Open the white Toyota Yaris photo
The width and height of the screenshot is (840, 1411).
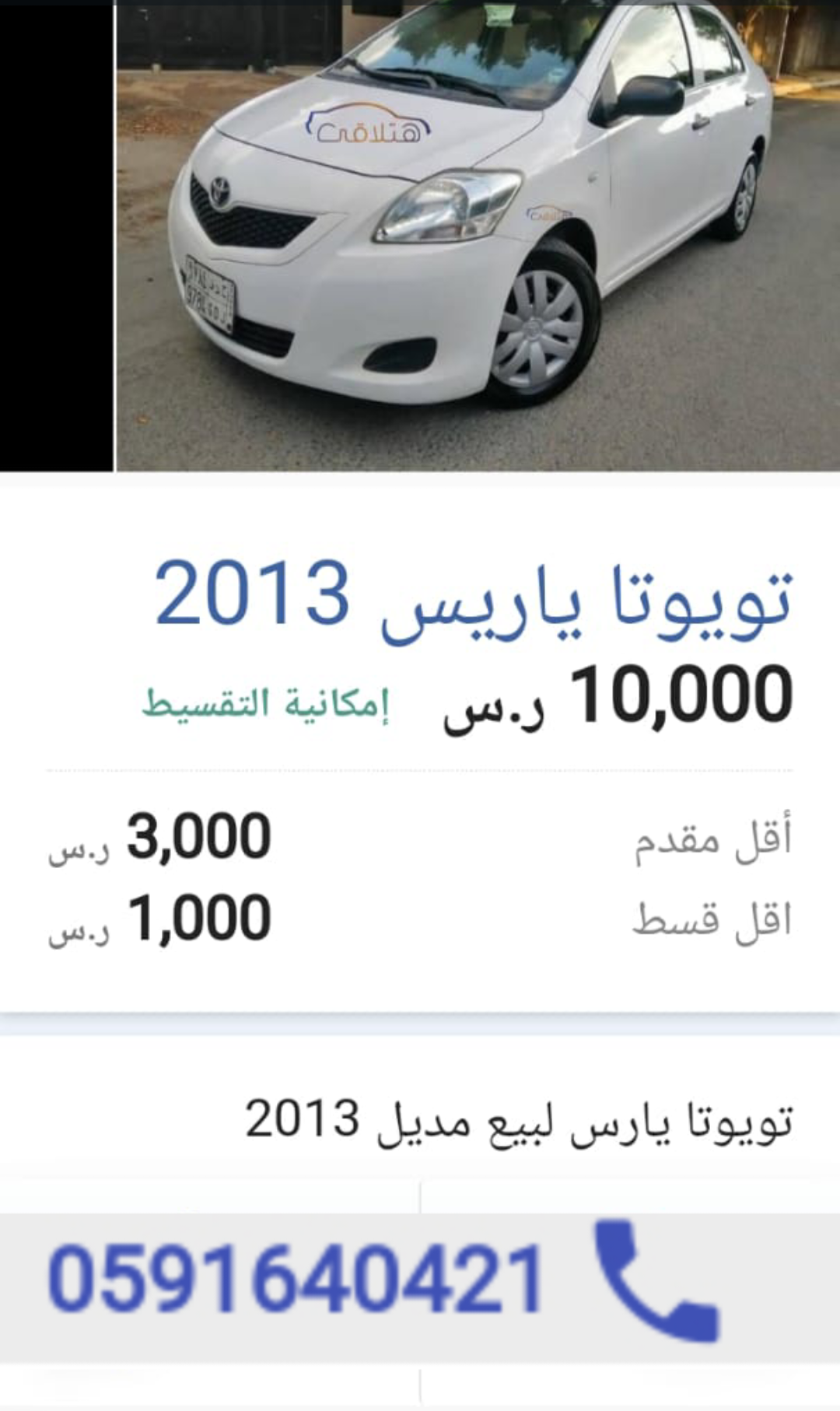click(x=478, y=235)
